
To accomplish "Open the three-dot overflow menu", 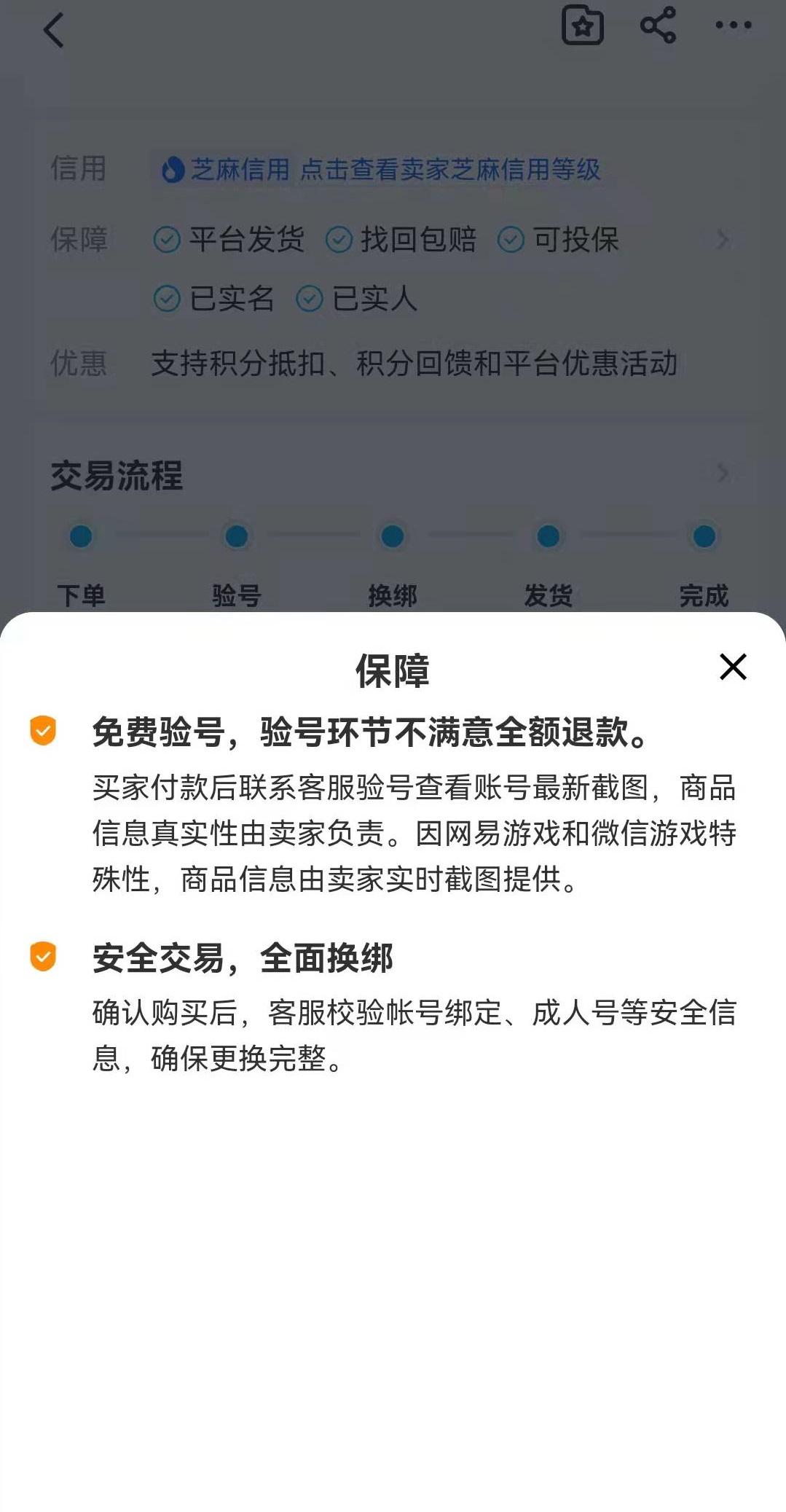I will point(733,26).
